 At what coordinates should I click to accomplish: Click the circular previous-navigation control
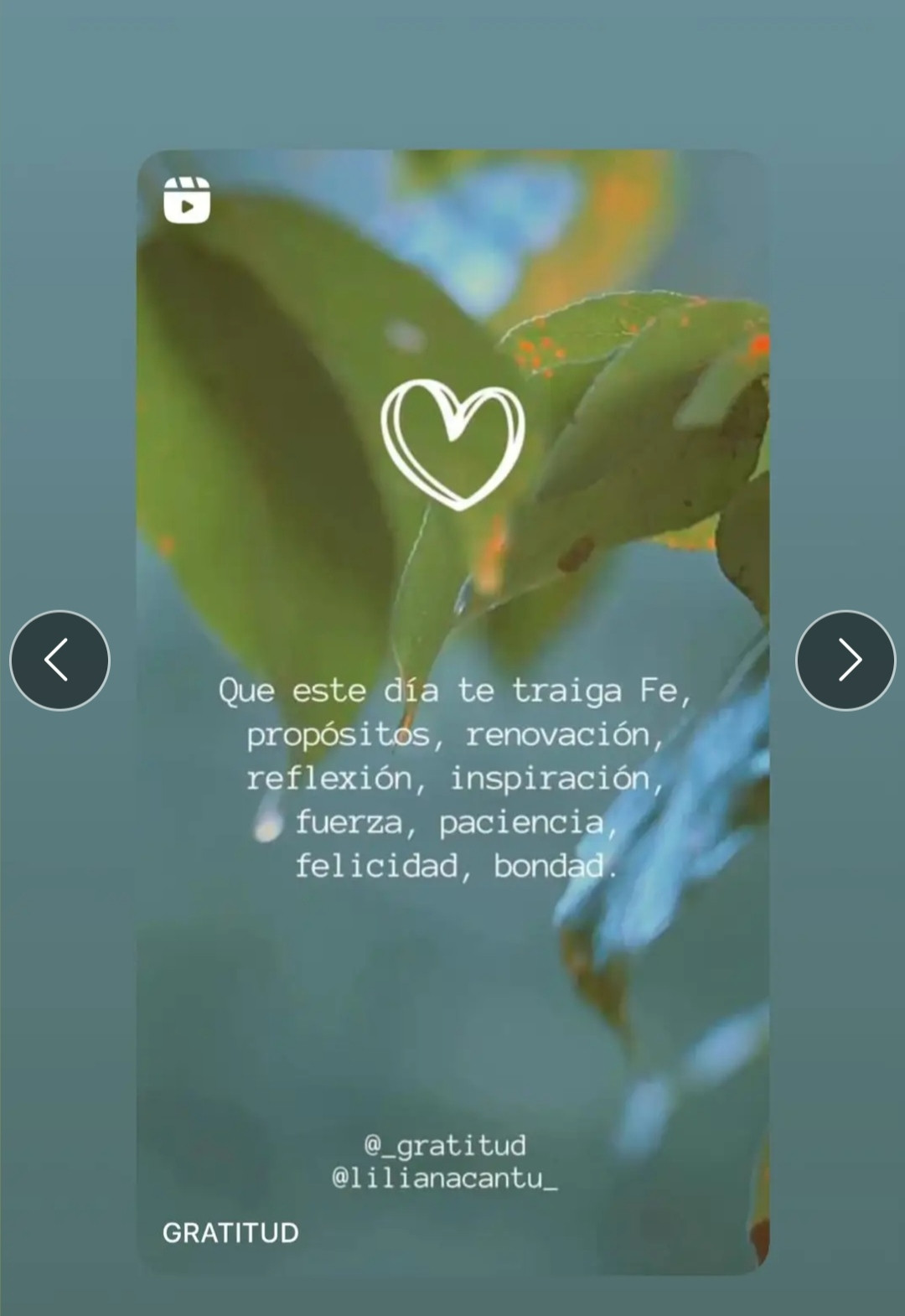pos(59,661)
